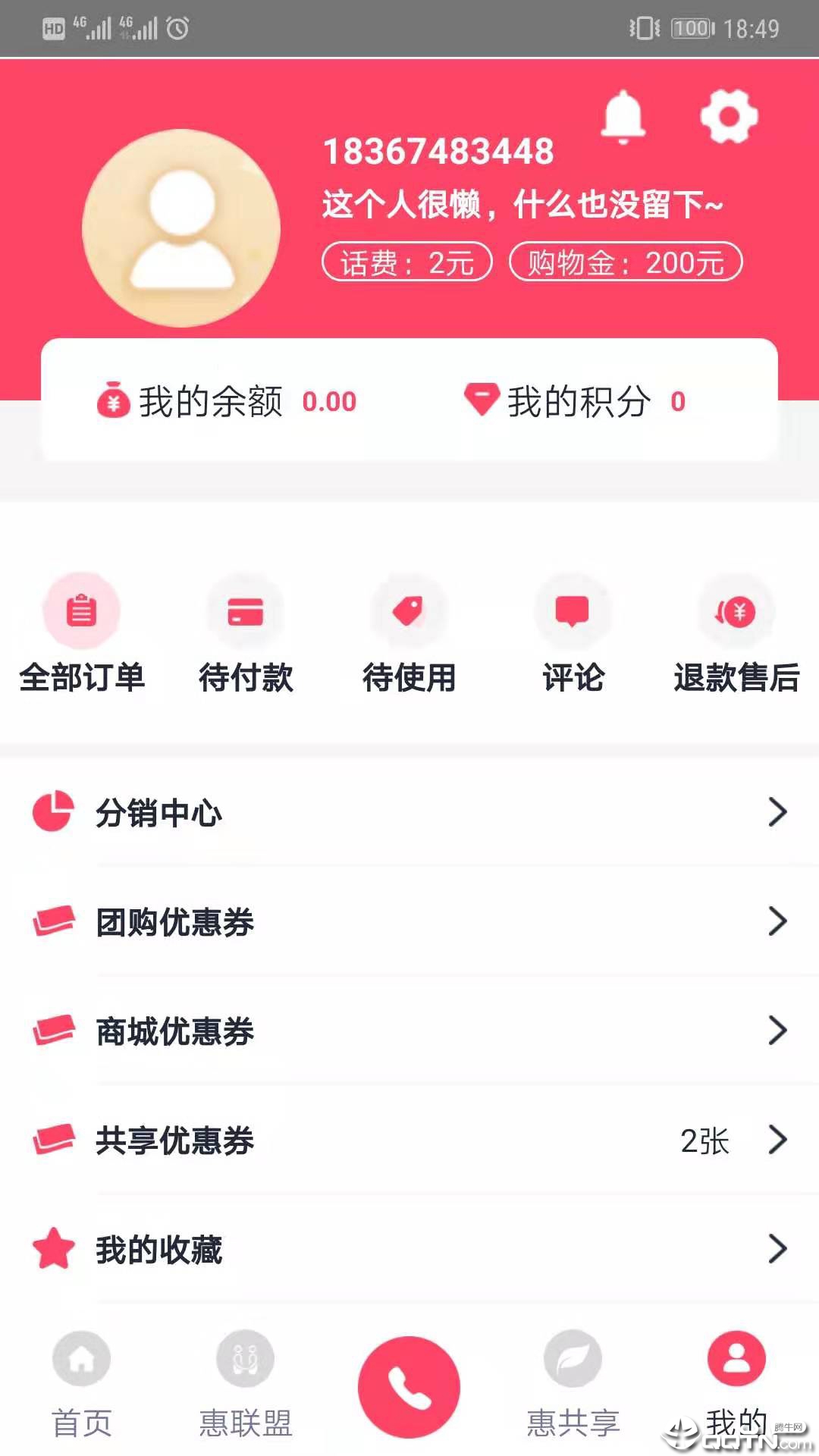Open the settings gear
The height and width of the screenshot is (1456, 819).
point(728,116)
